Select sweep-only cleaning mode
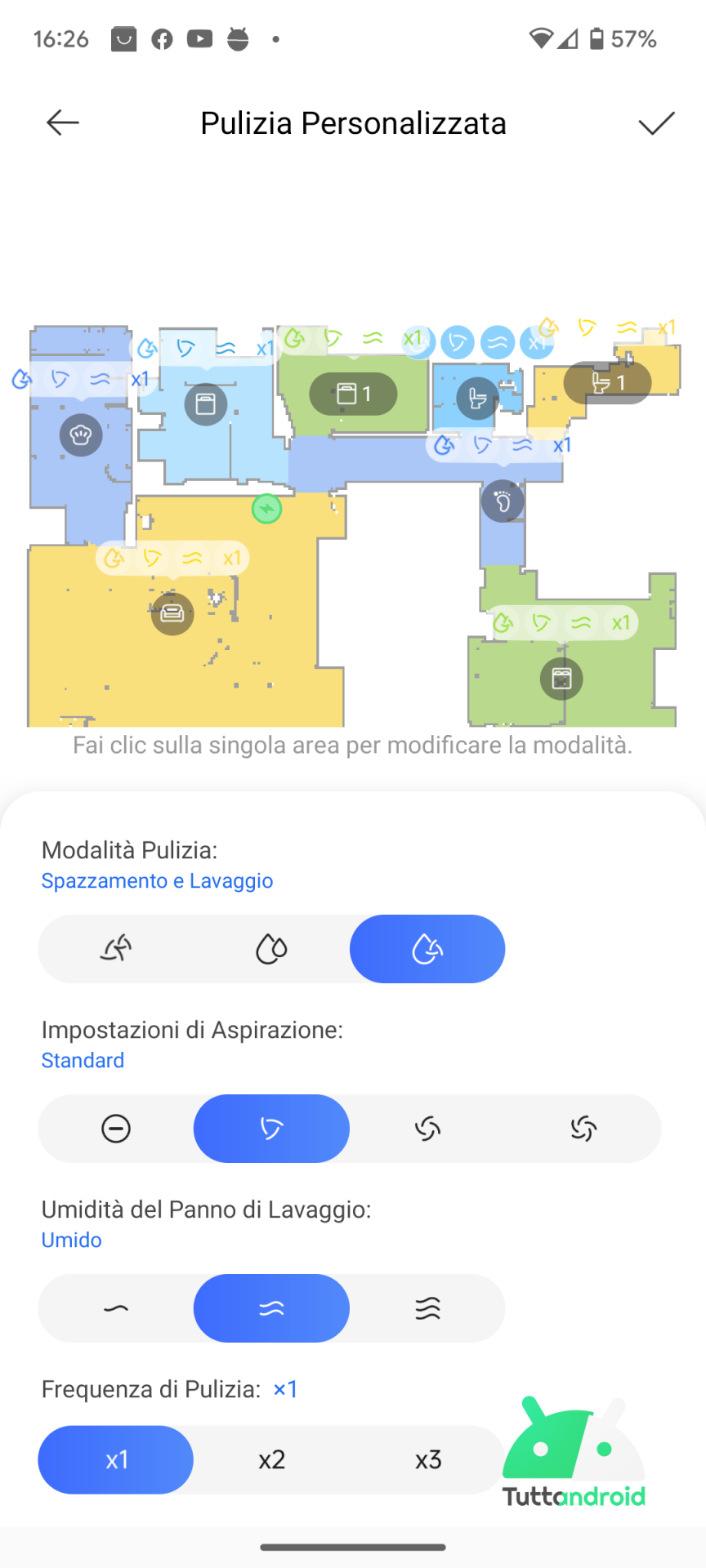Screen dimensions: 706x1568 click(116, 949)
